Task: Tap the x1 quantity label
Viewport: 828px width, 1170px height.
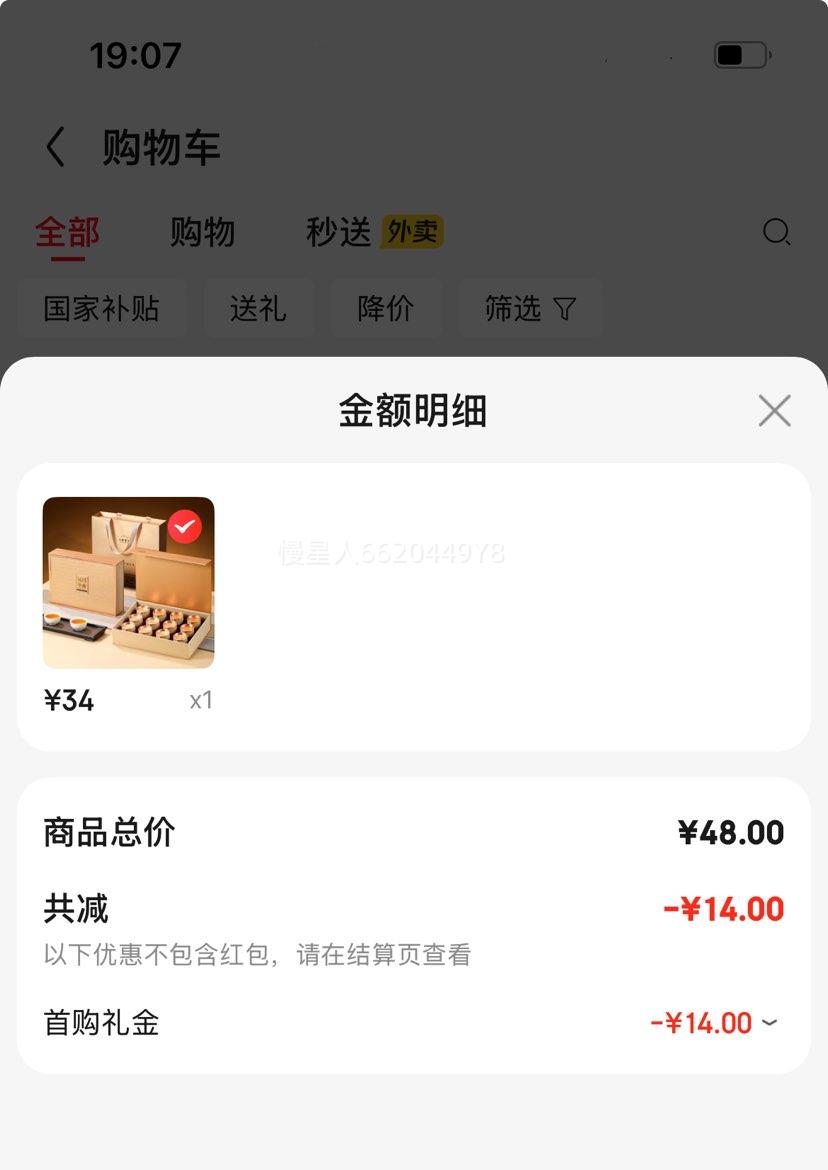Action: tap(201, 700)
